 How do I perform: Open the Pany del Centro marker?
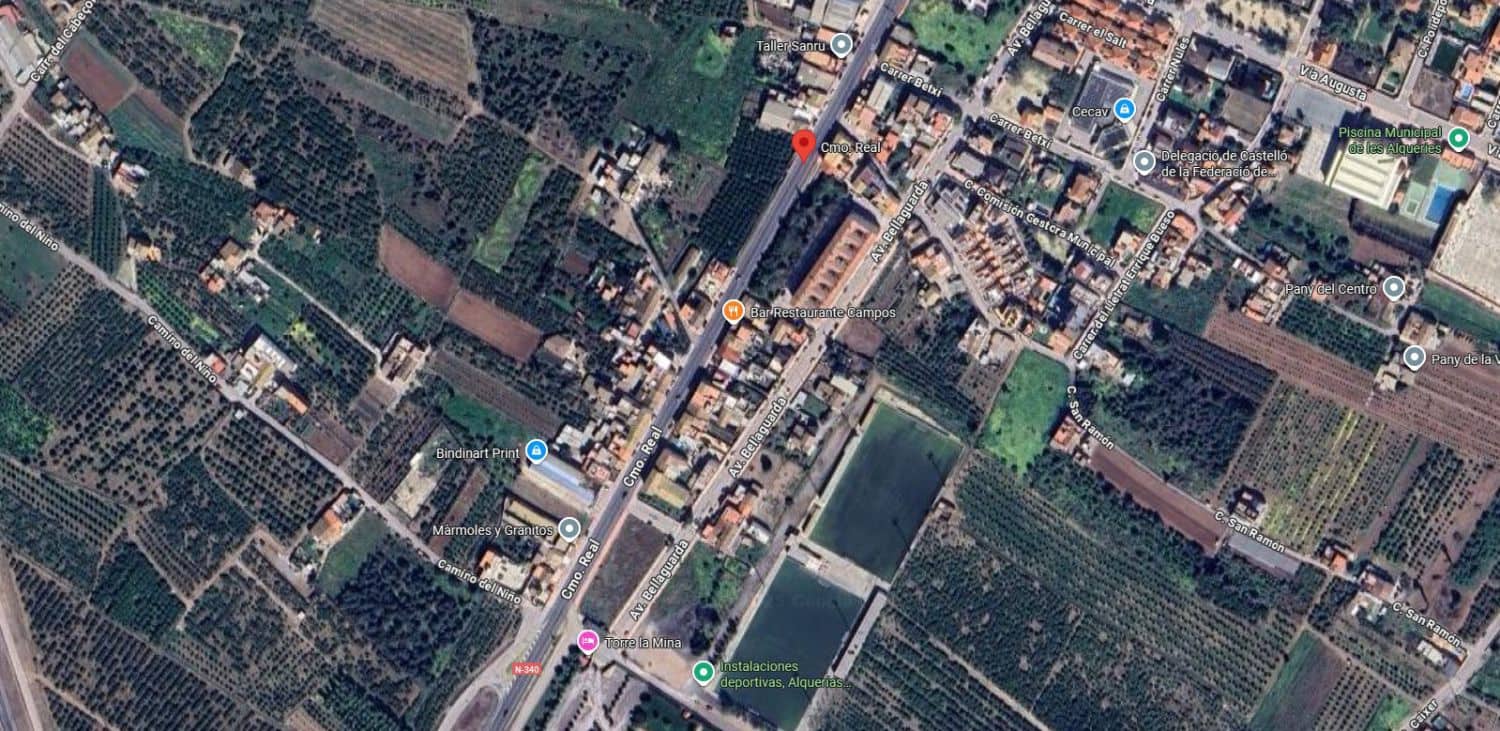[1394, 289]
